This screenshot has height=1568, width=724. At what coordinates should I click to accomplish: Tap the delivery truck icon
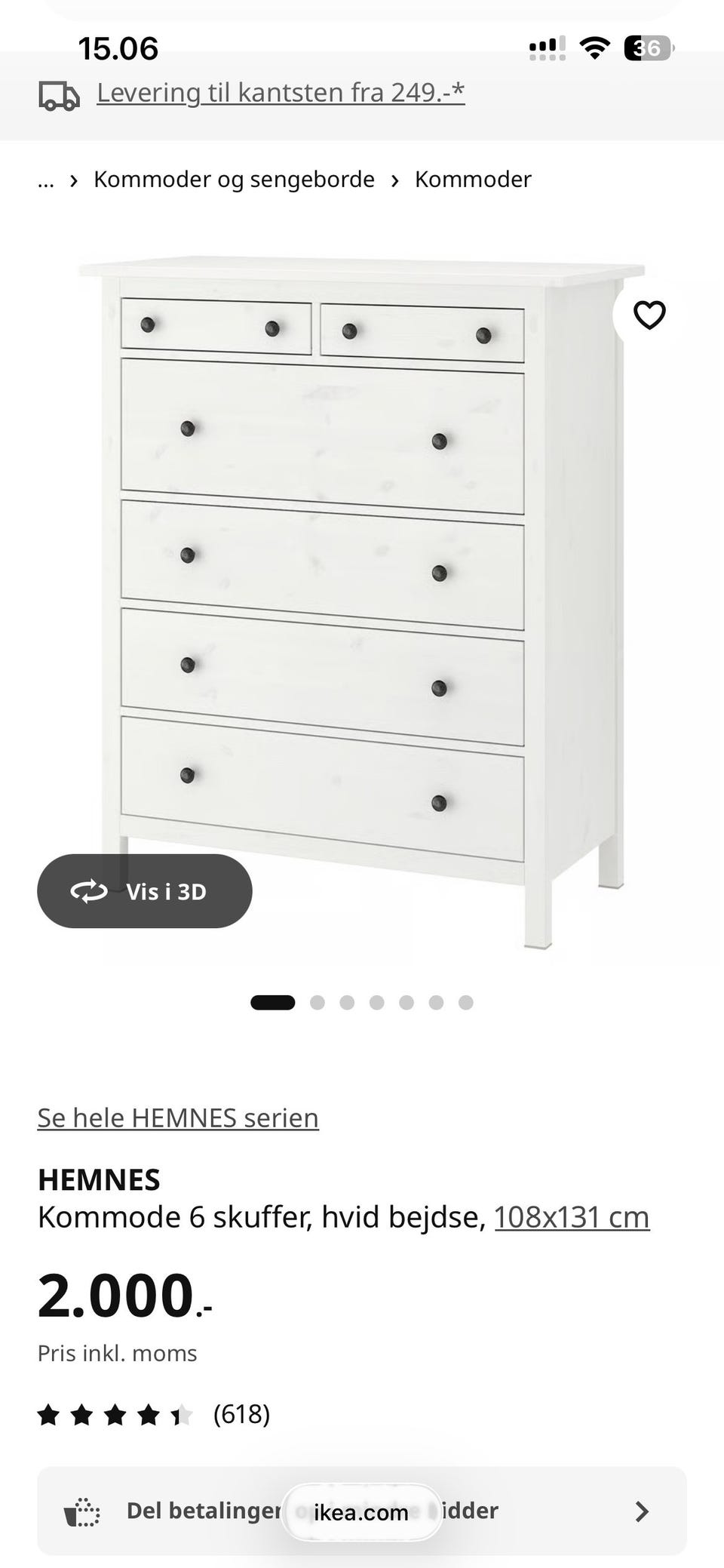60,94
